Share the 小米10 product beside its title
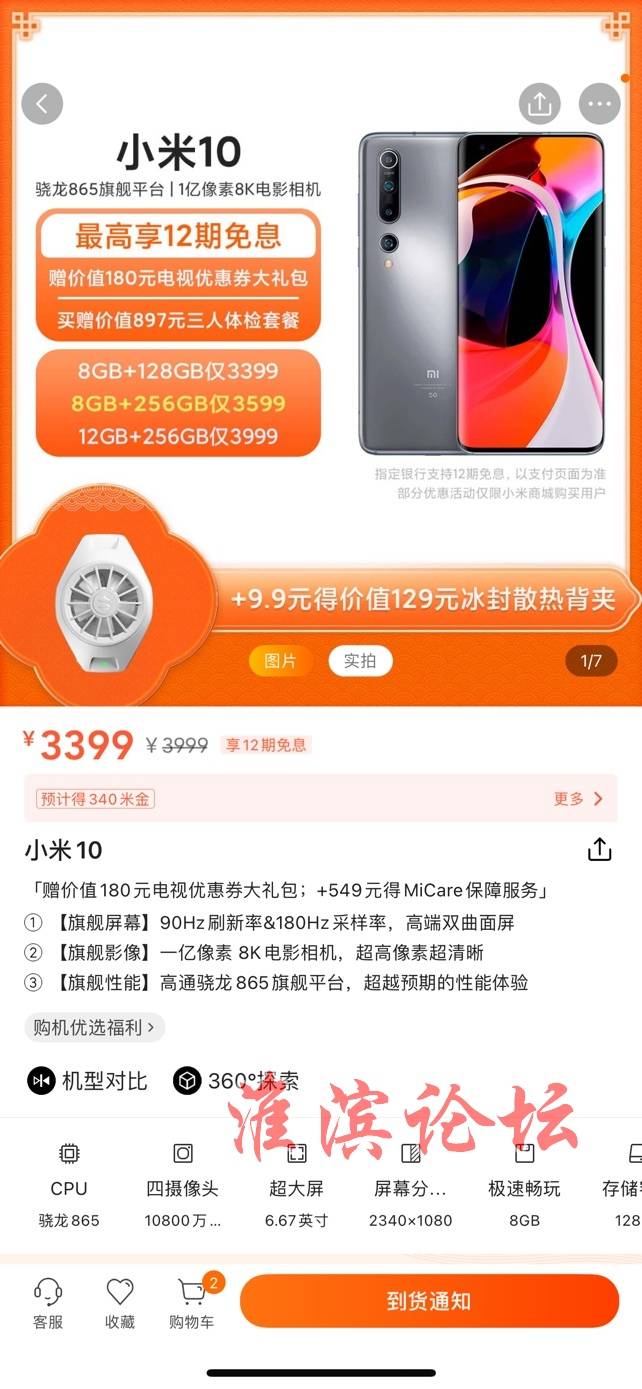 599,850
